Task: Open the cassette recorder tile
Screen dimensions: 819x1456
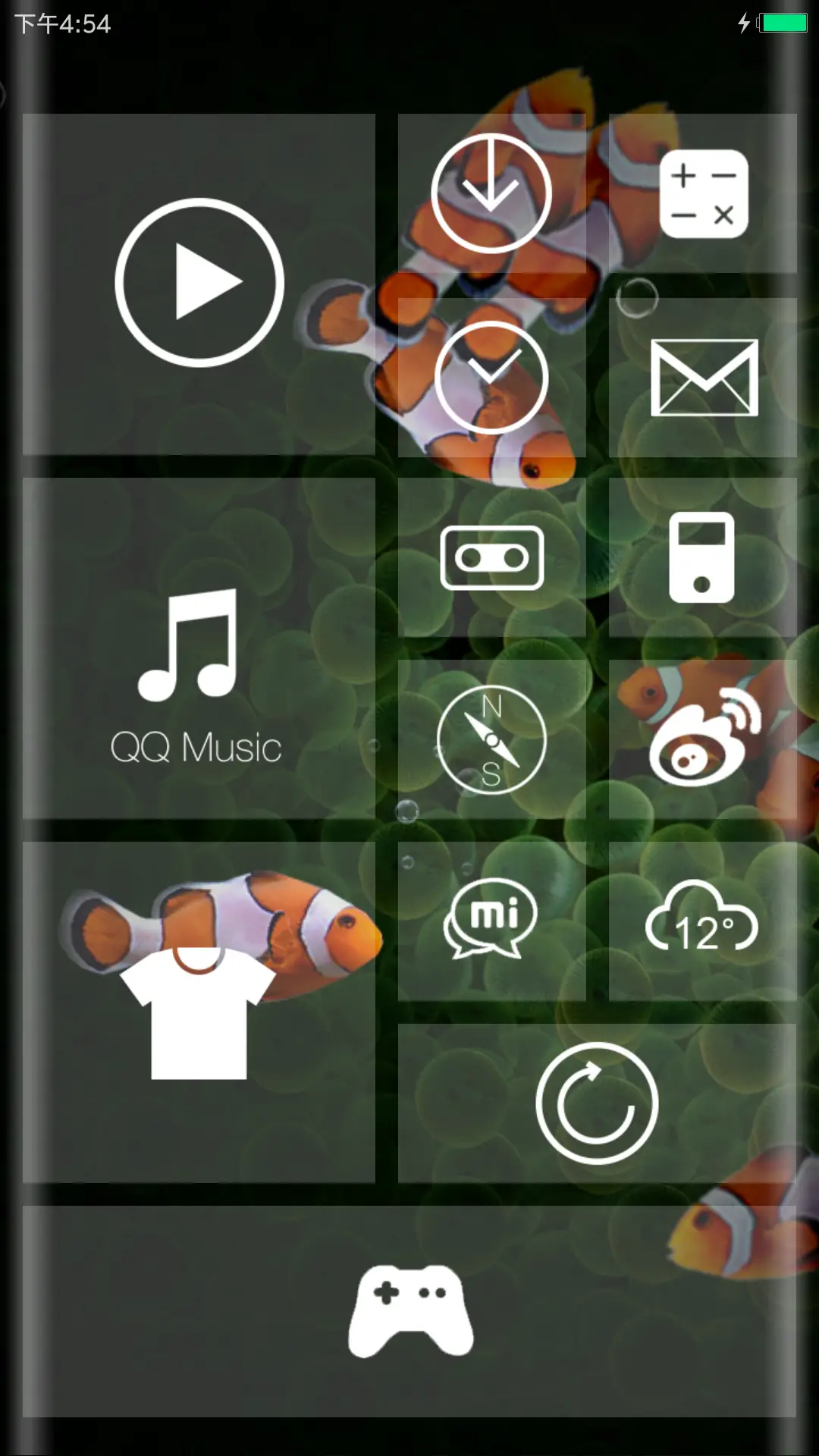Action: [491, 557]
